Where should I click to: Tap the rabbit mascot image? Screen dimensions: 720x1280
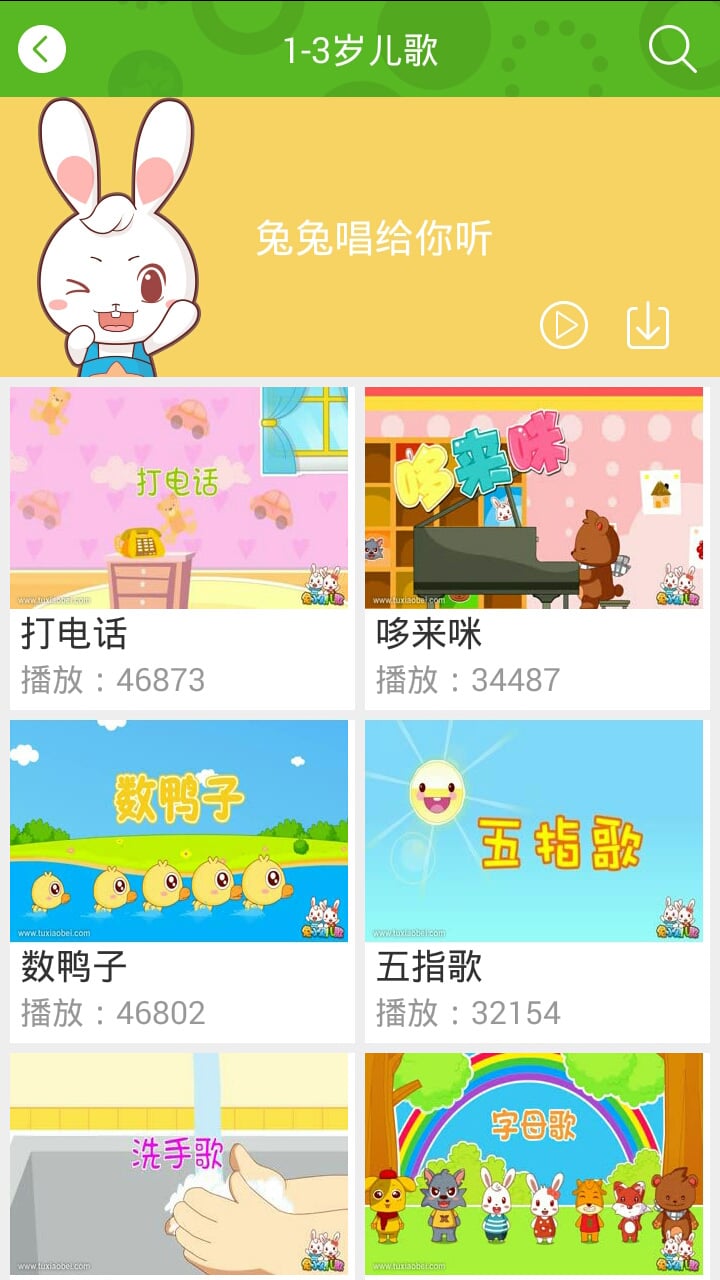(110, 237)
